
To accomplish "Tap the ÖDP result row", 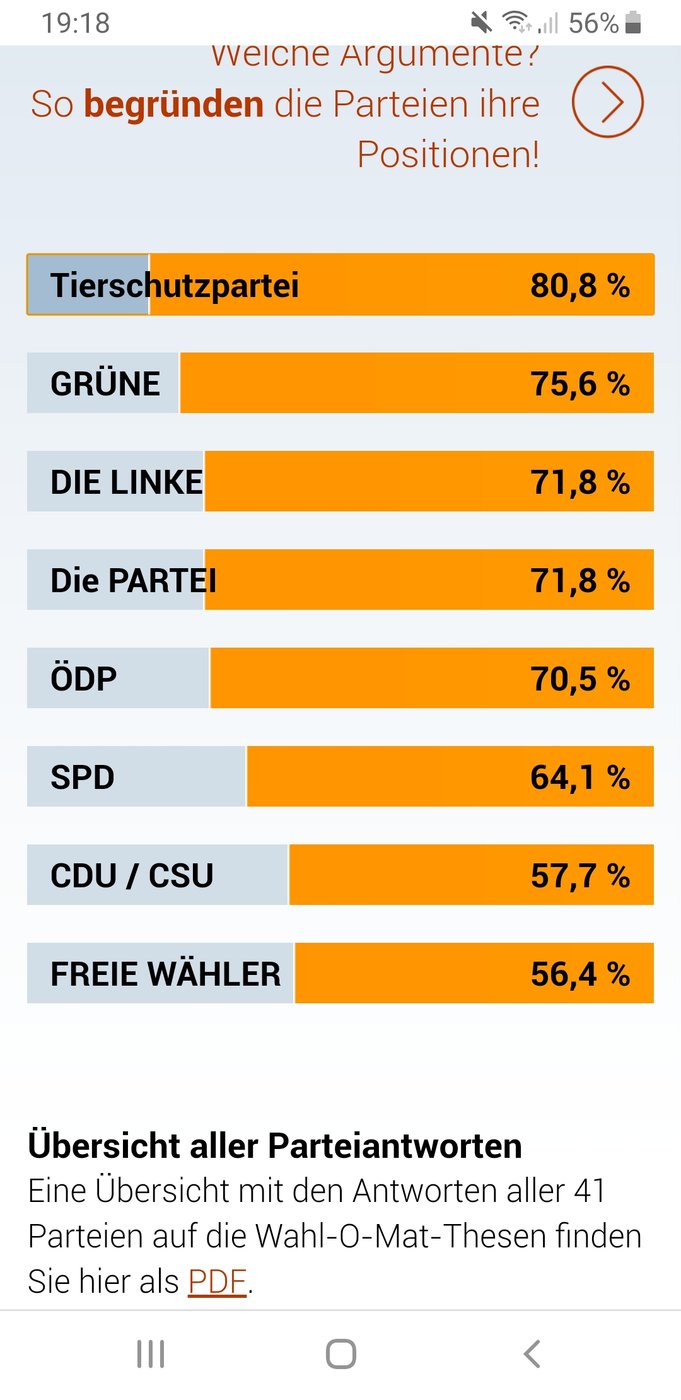I will coord(340,678).
